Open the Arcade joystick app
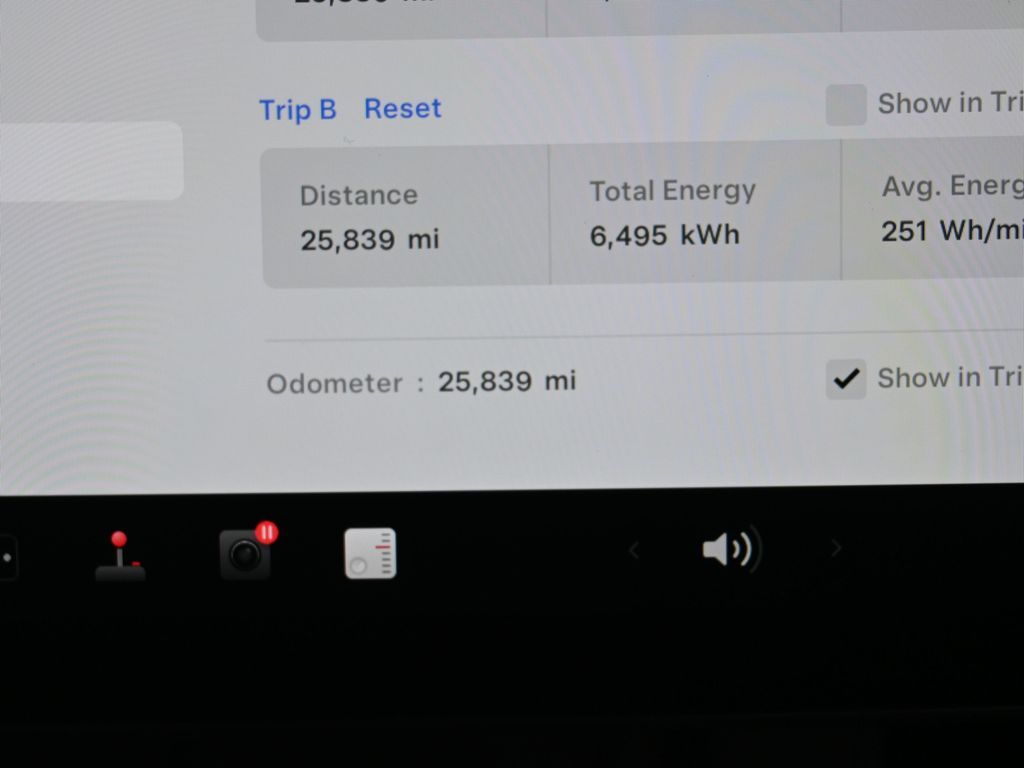Viewport: 1024px width, 768px height. (x=120, y=556)
